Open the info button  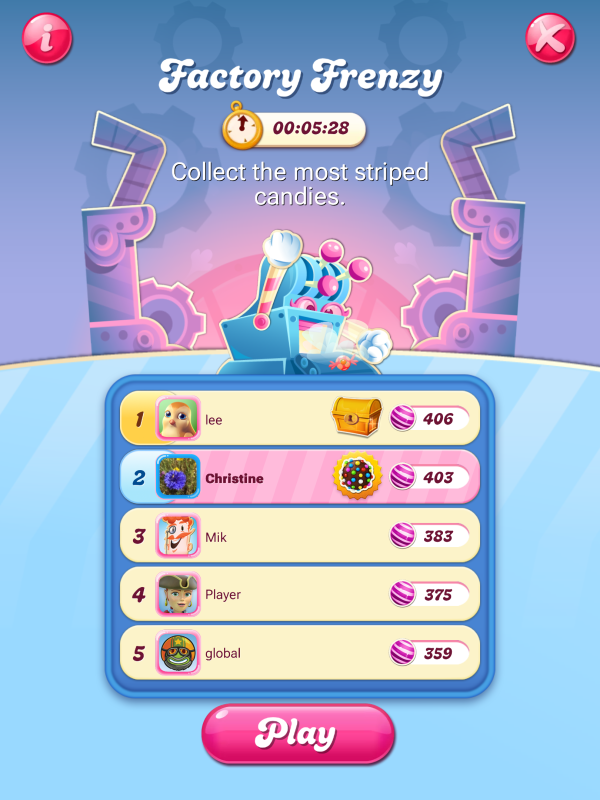(47, 38)
